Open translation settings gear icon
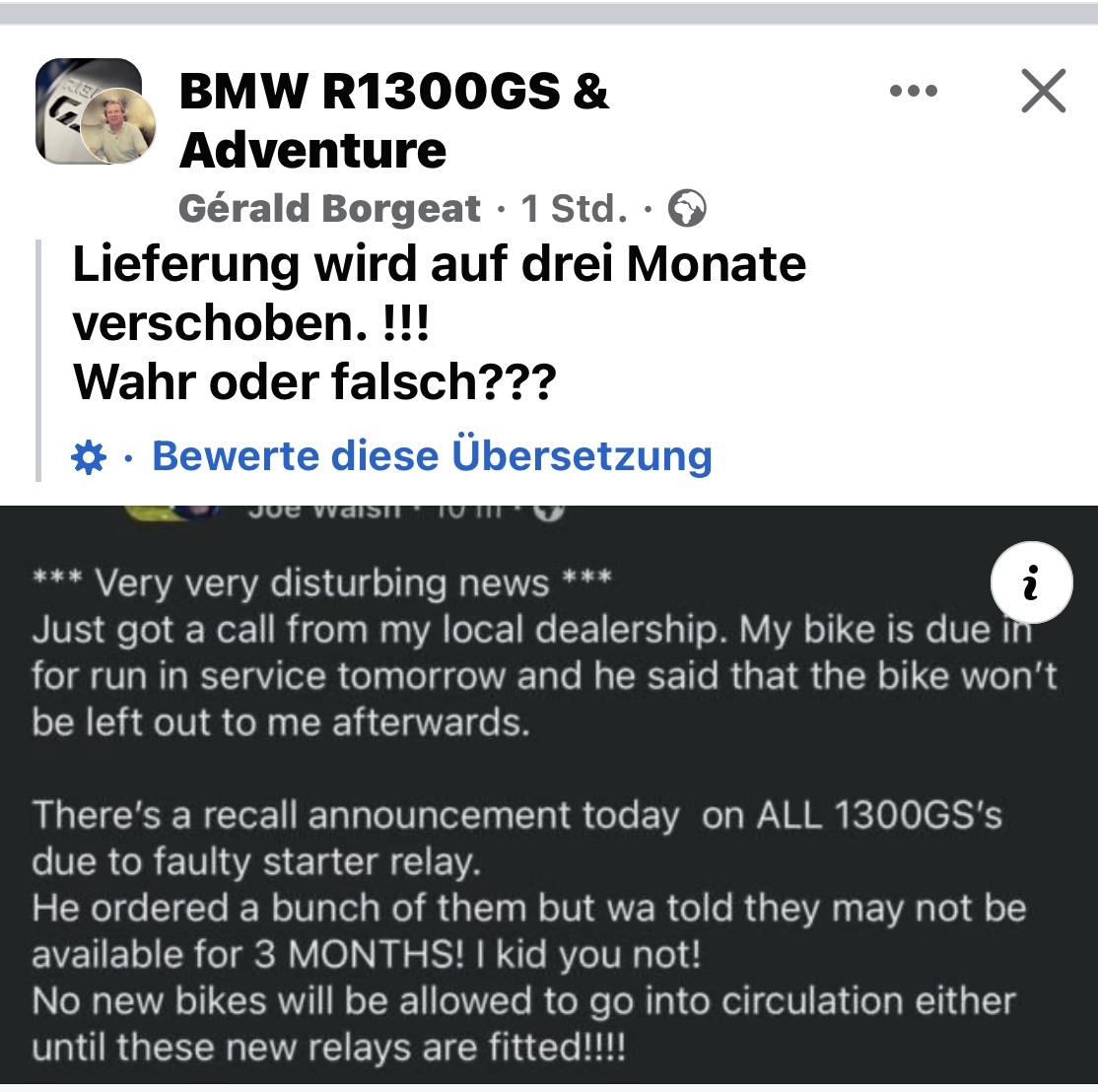This screenshot has height=1092, width=1098. [90, 457]
